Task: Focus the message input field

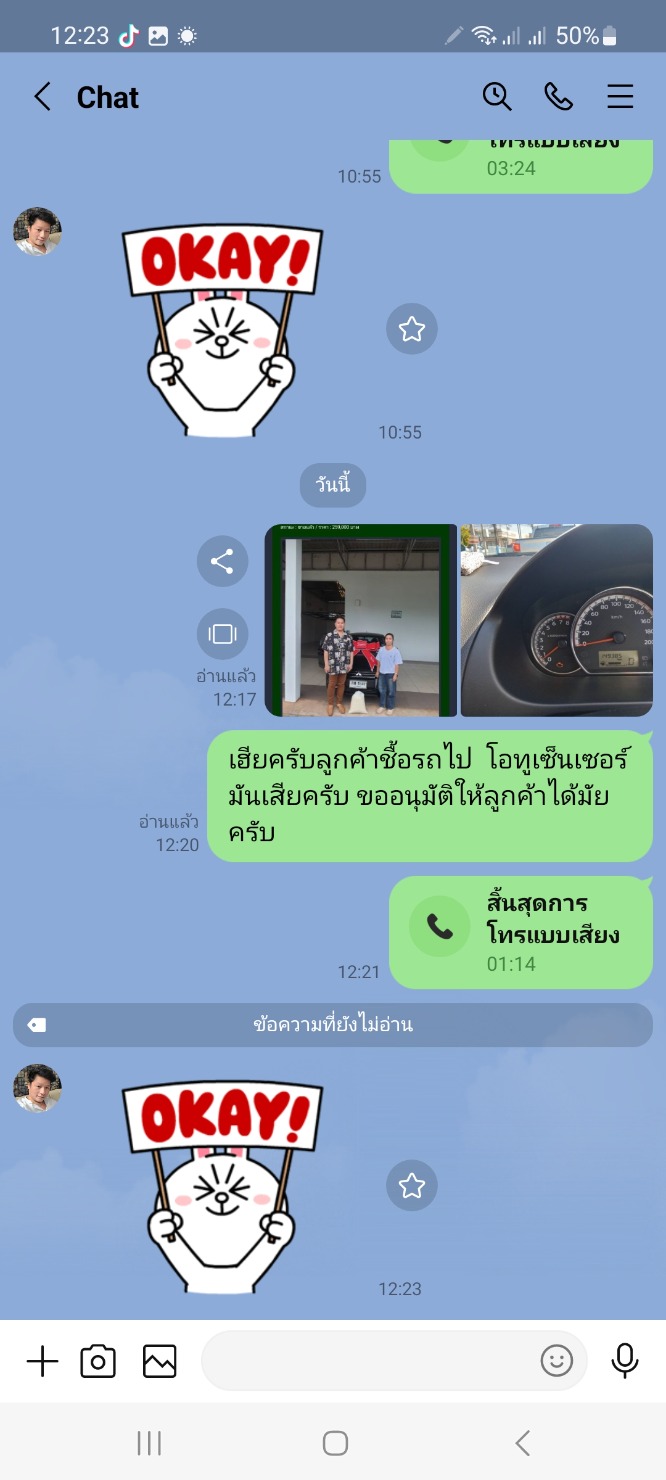Action: pyautogui.click(x=370, y=1361)
